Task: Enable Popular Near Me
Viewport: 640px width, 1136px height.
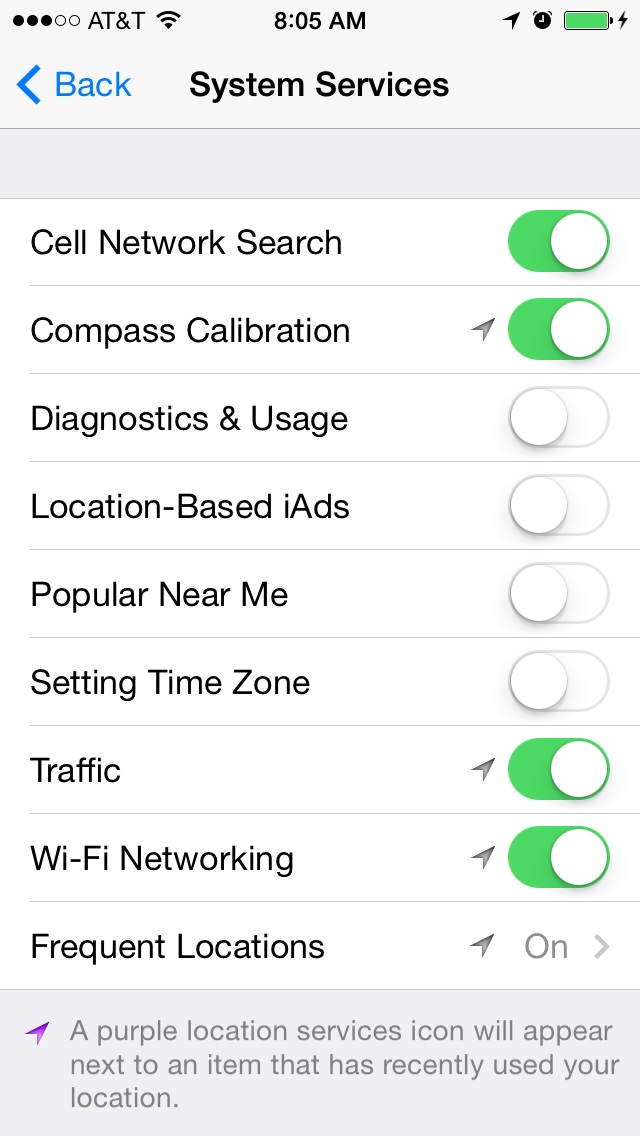Action: [558, 594]
